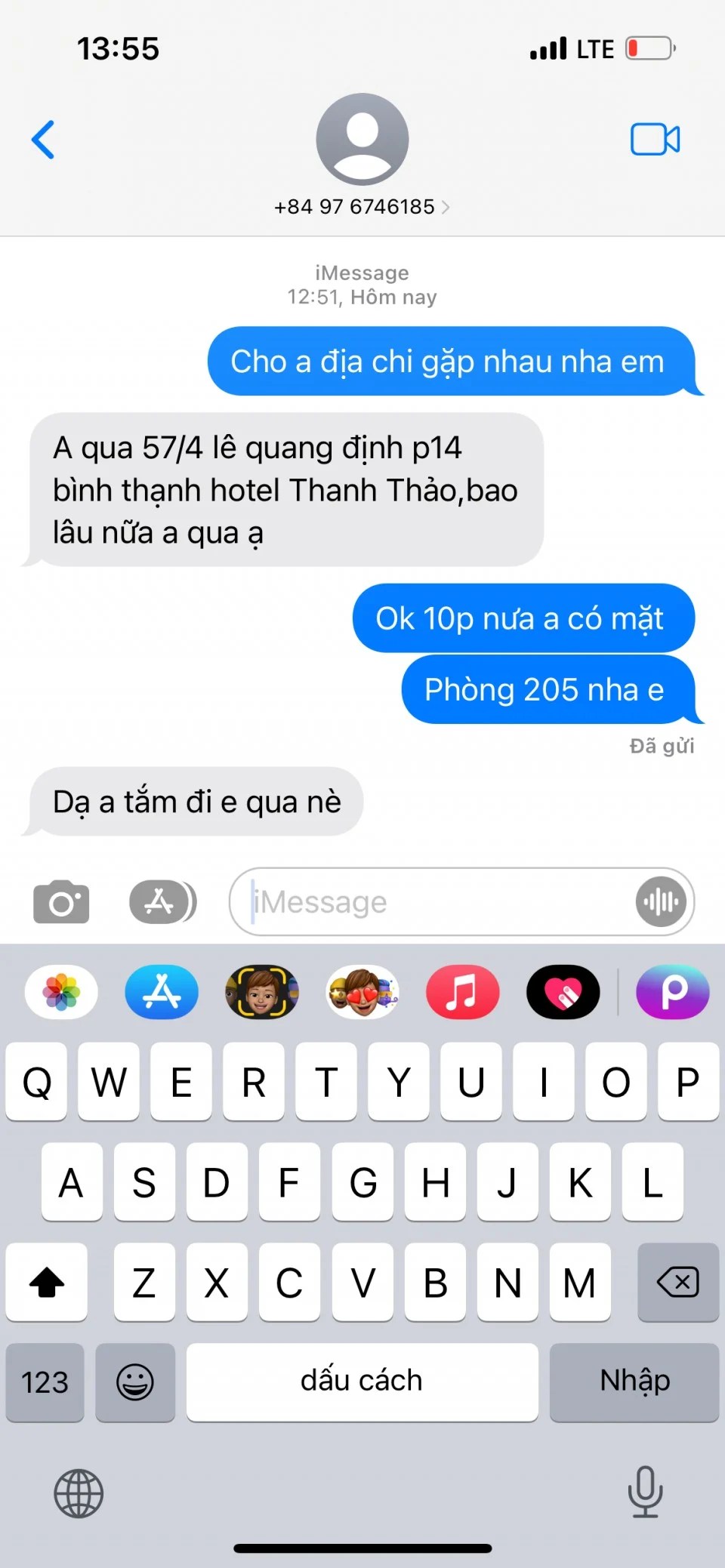
Task: Open Memoji stickers
Action: coord(362,991)
